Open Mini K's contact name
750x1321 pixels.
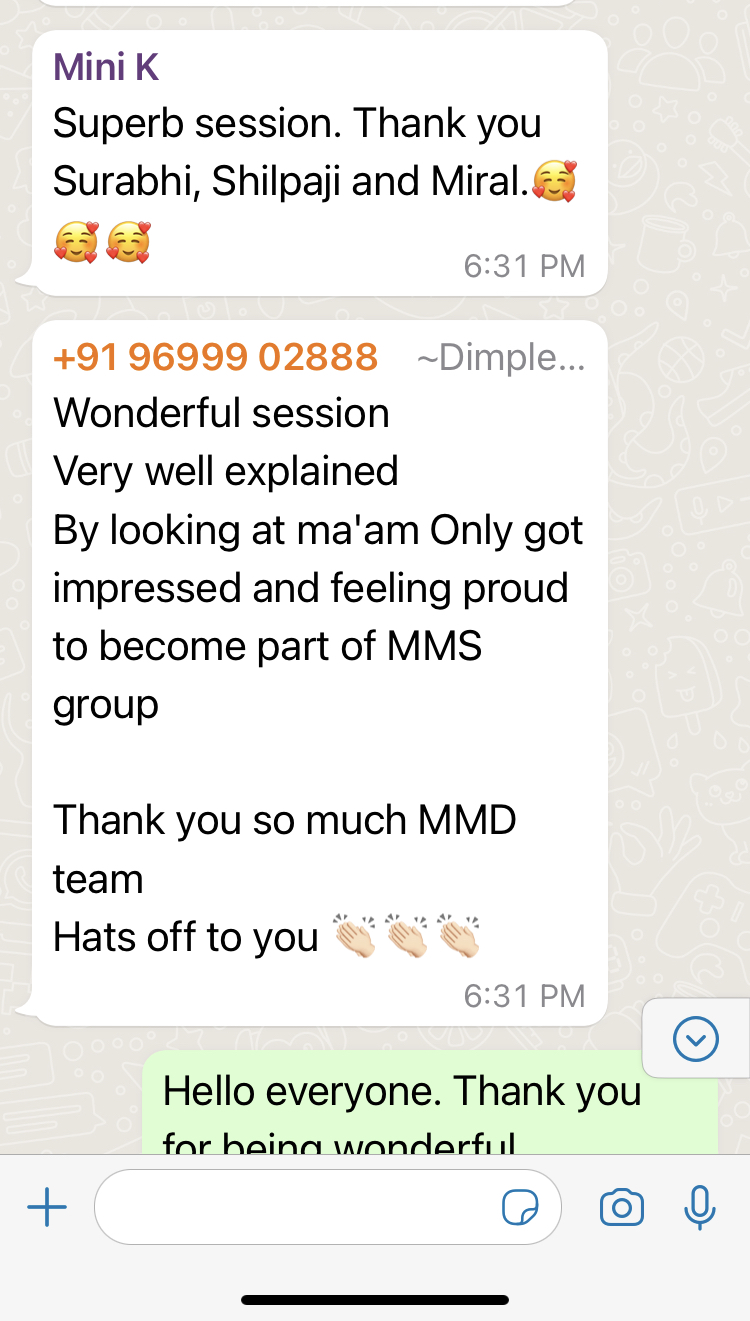point(106,67)
